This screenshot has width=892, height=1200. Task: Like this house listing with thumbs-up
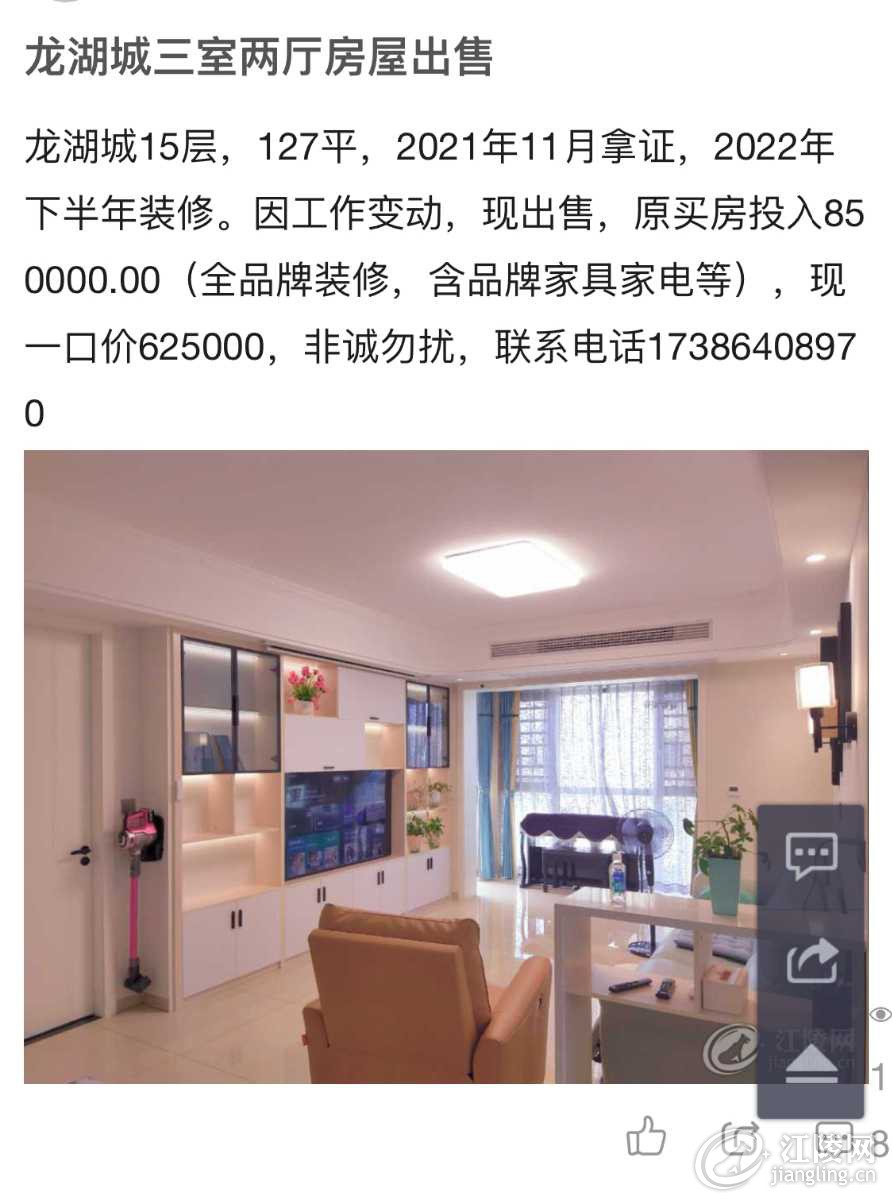pos(646,1138)
